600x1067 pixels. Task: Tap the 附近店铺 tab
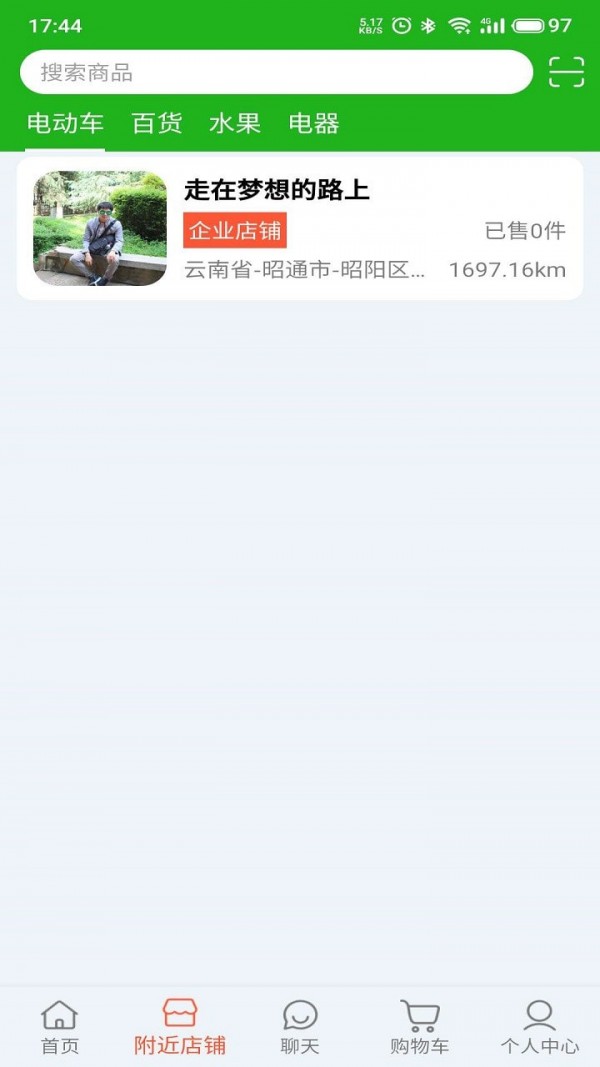click(180, 1027)
